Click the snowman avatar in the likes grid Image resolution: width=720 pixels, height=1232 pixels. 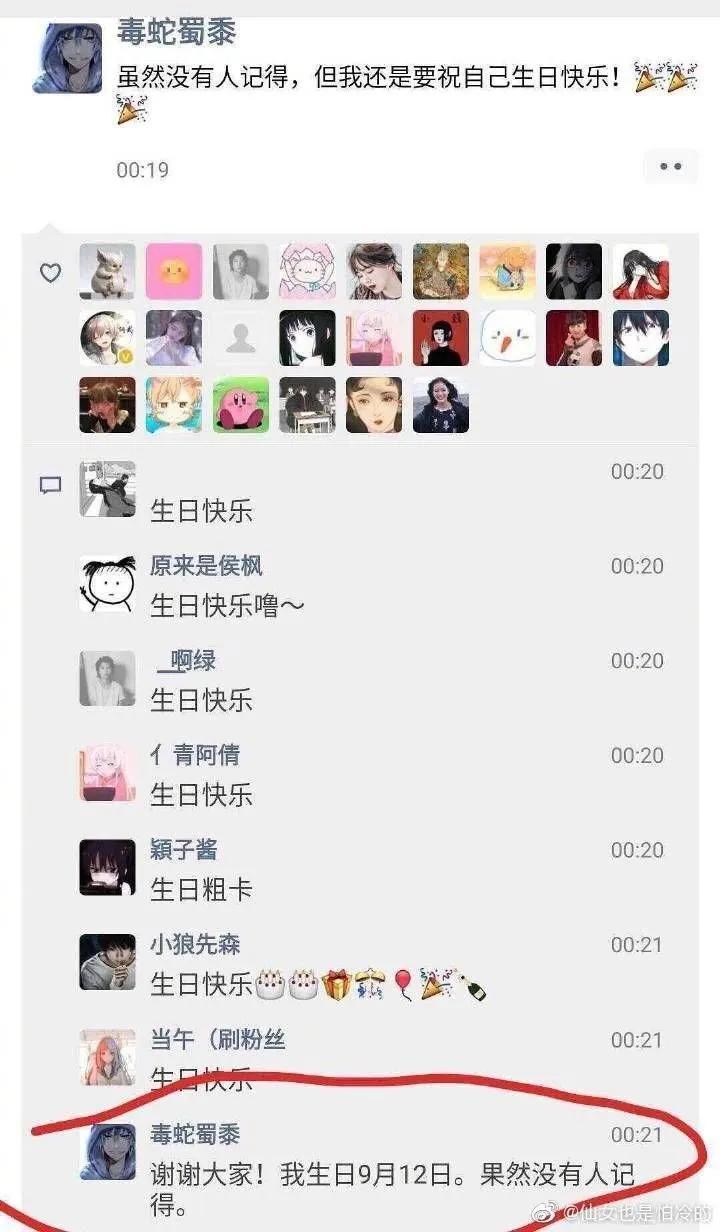pyautogui.click(x=507, y=338)
